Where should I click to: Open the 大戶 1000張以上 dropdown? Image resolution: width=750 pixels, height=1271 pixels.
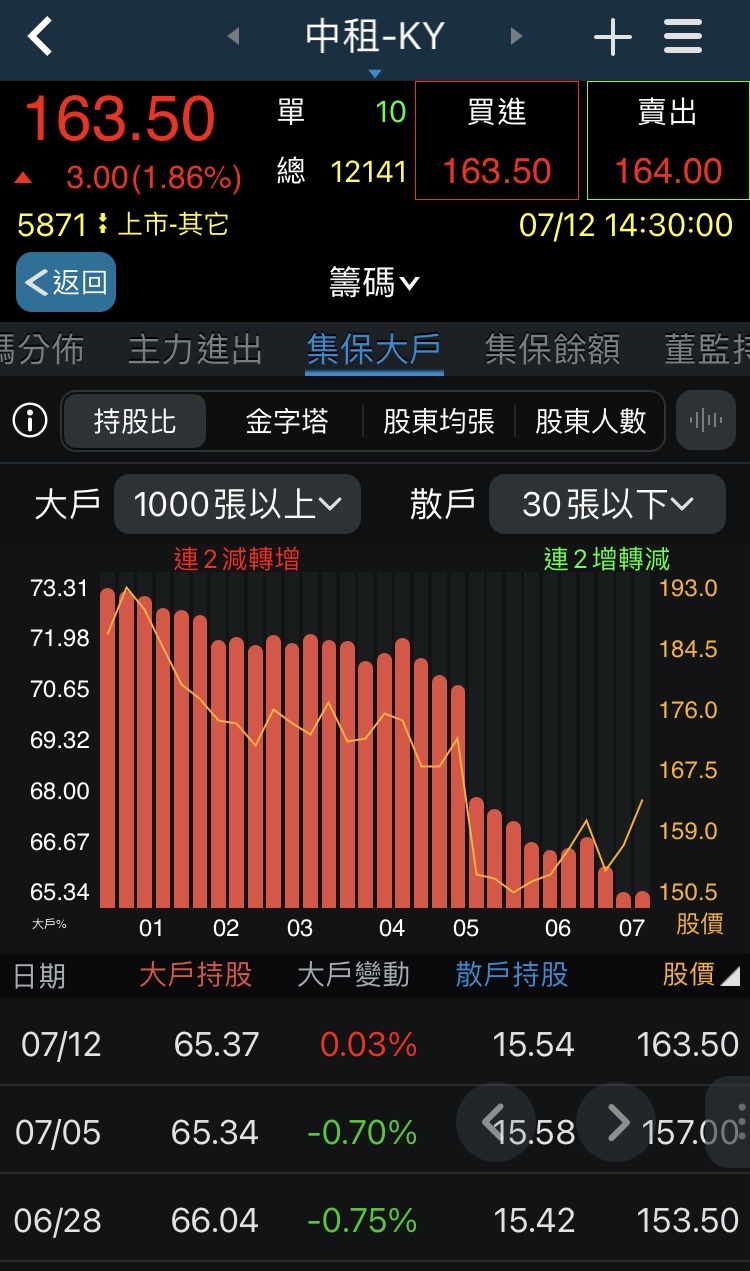[237, 504]
